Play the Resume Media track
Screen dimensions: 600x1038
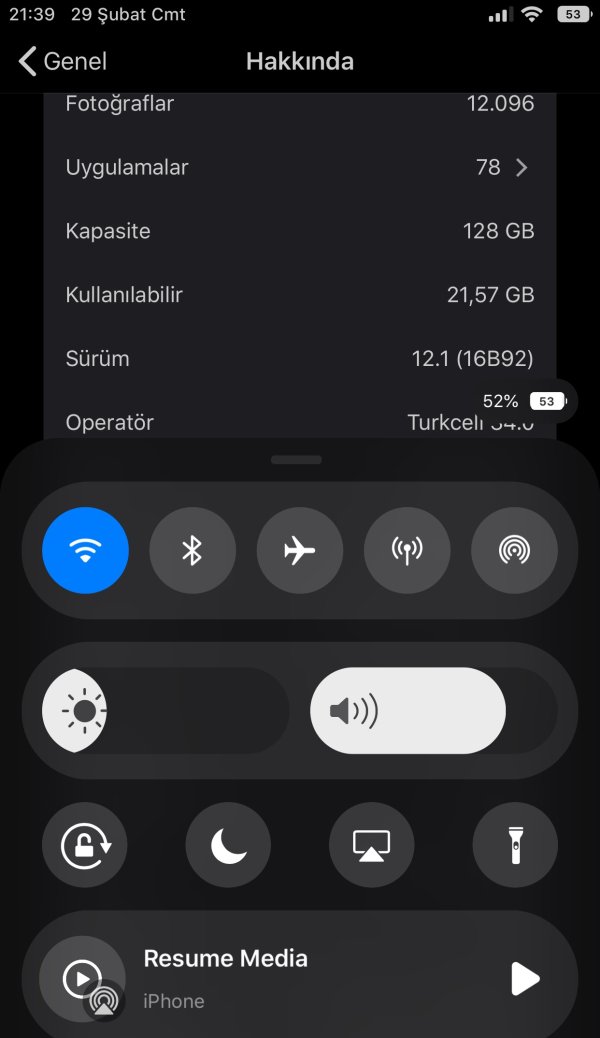pos(524,979)
